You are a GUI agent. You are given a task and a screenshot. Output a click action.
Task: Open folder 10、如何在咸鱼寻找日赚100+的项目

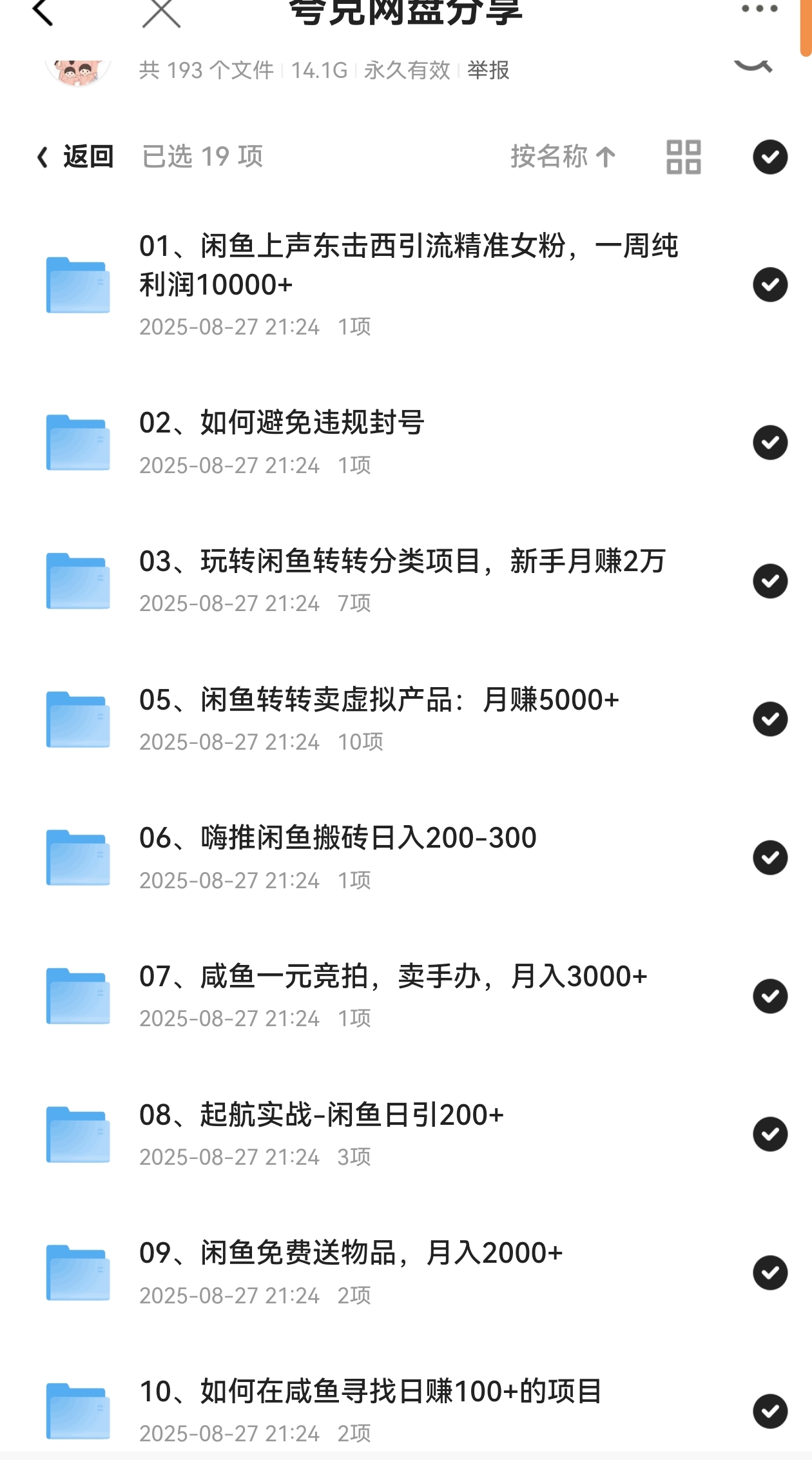click(371, 1392)
